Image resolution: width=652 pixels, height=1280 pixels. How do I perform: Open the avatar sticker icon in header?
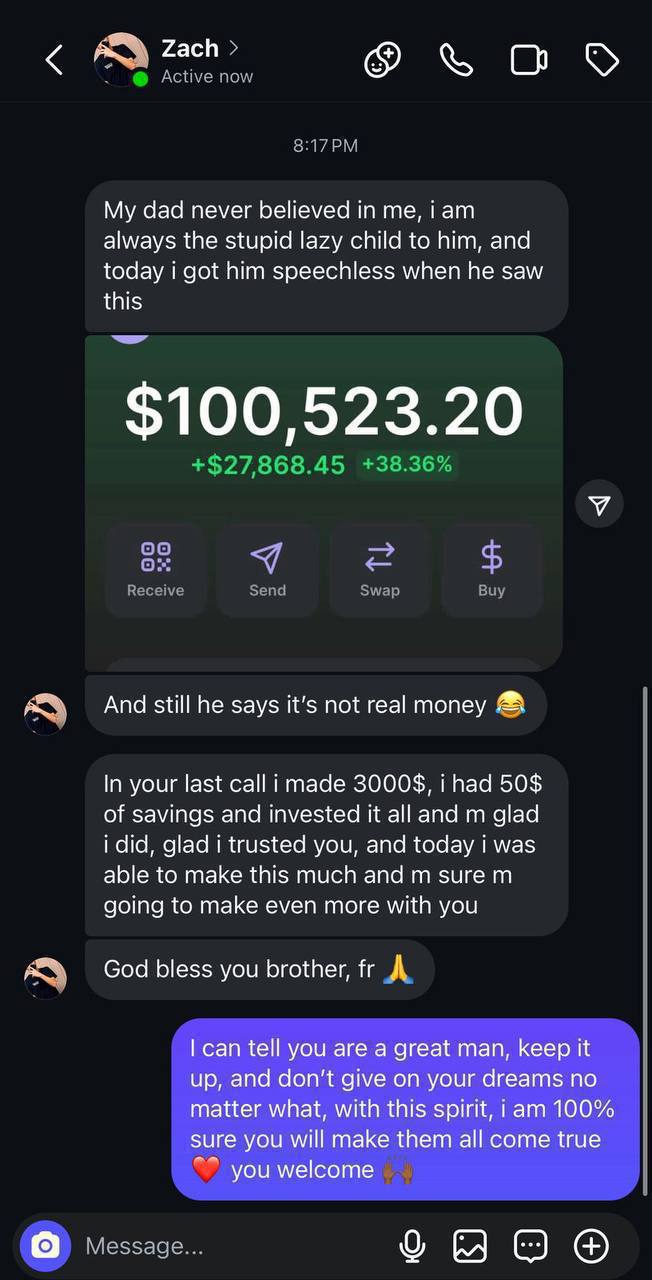382,61
